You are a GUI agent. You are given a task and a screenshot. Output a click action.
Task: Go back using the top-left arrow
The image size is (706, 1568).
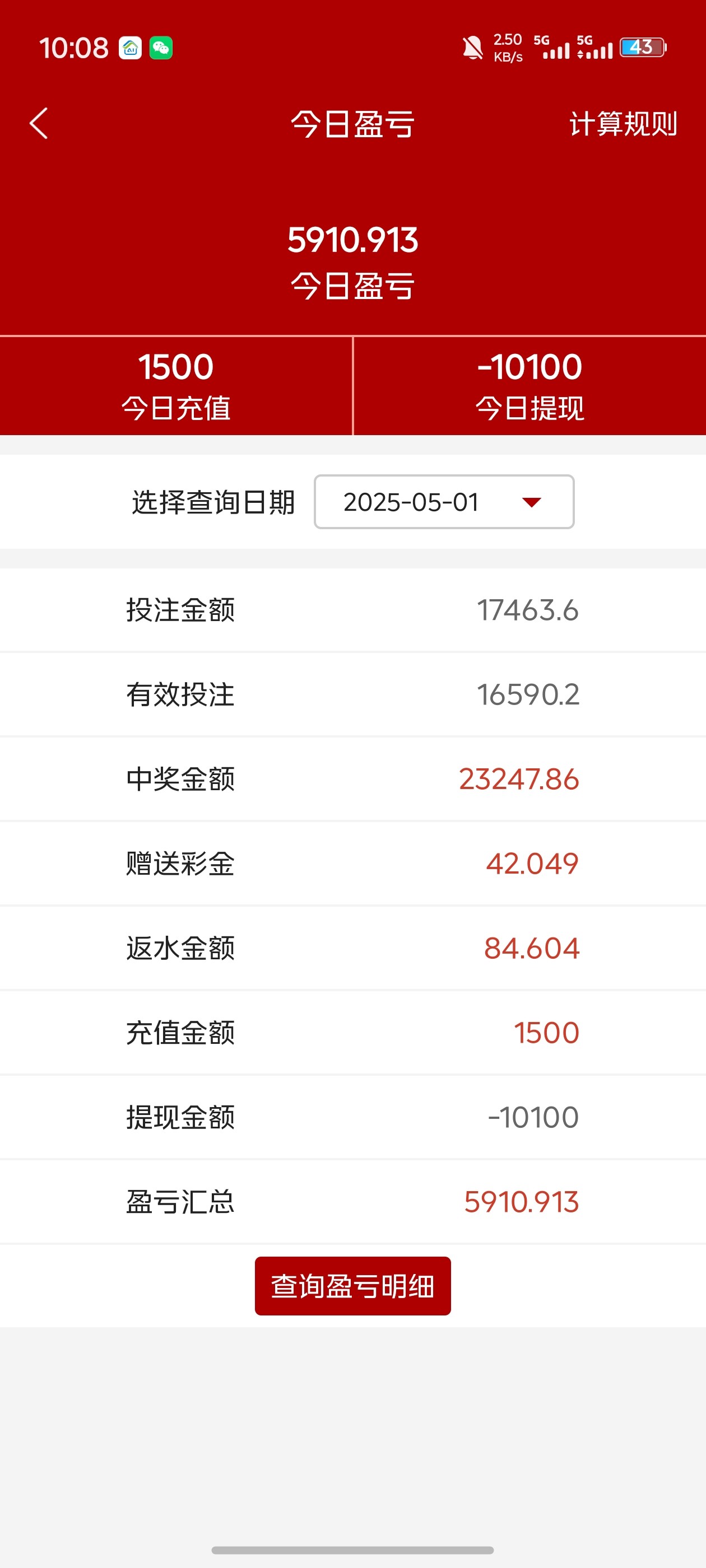38,124
